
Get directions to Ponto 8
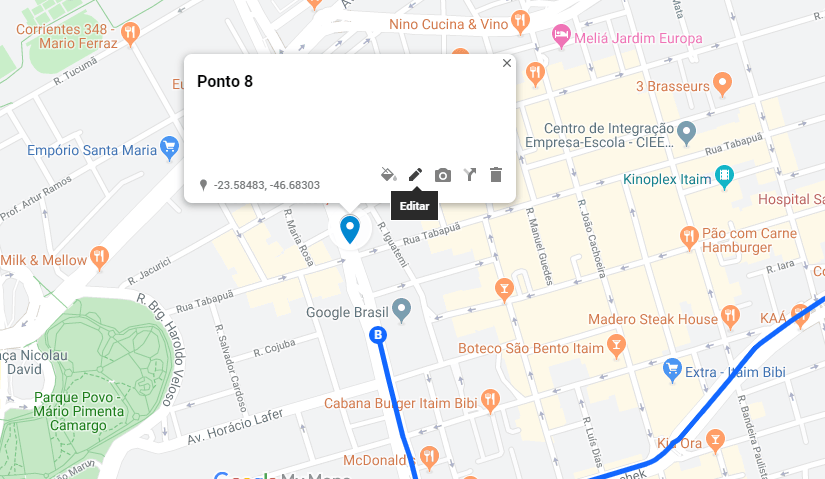click(x=469, y=175)
